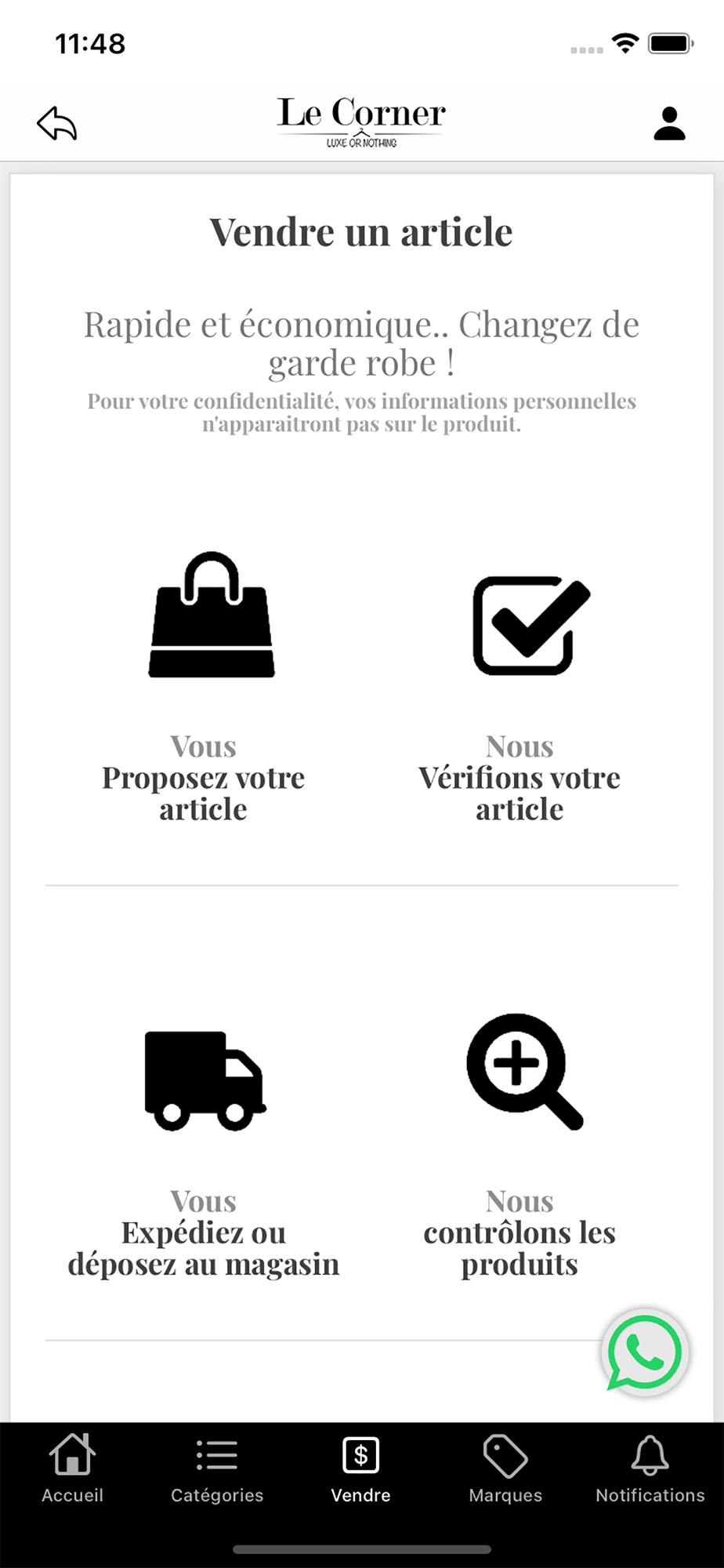Open WhatsApp chat floating button
This screenshot has height=1568, width=724.
(645, 1352)
